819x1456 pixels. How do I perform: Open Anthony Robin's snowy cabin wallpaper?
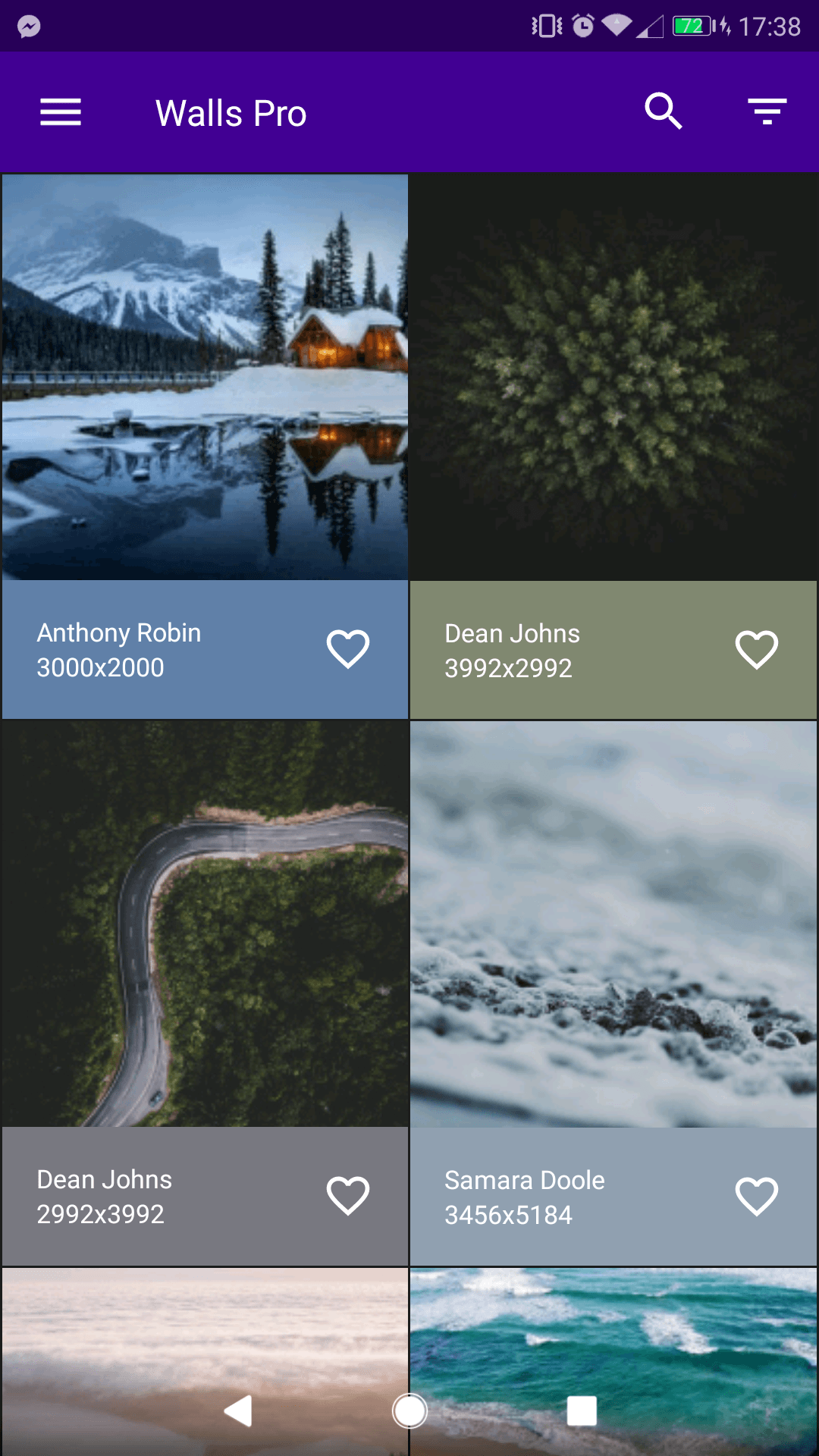205,378
